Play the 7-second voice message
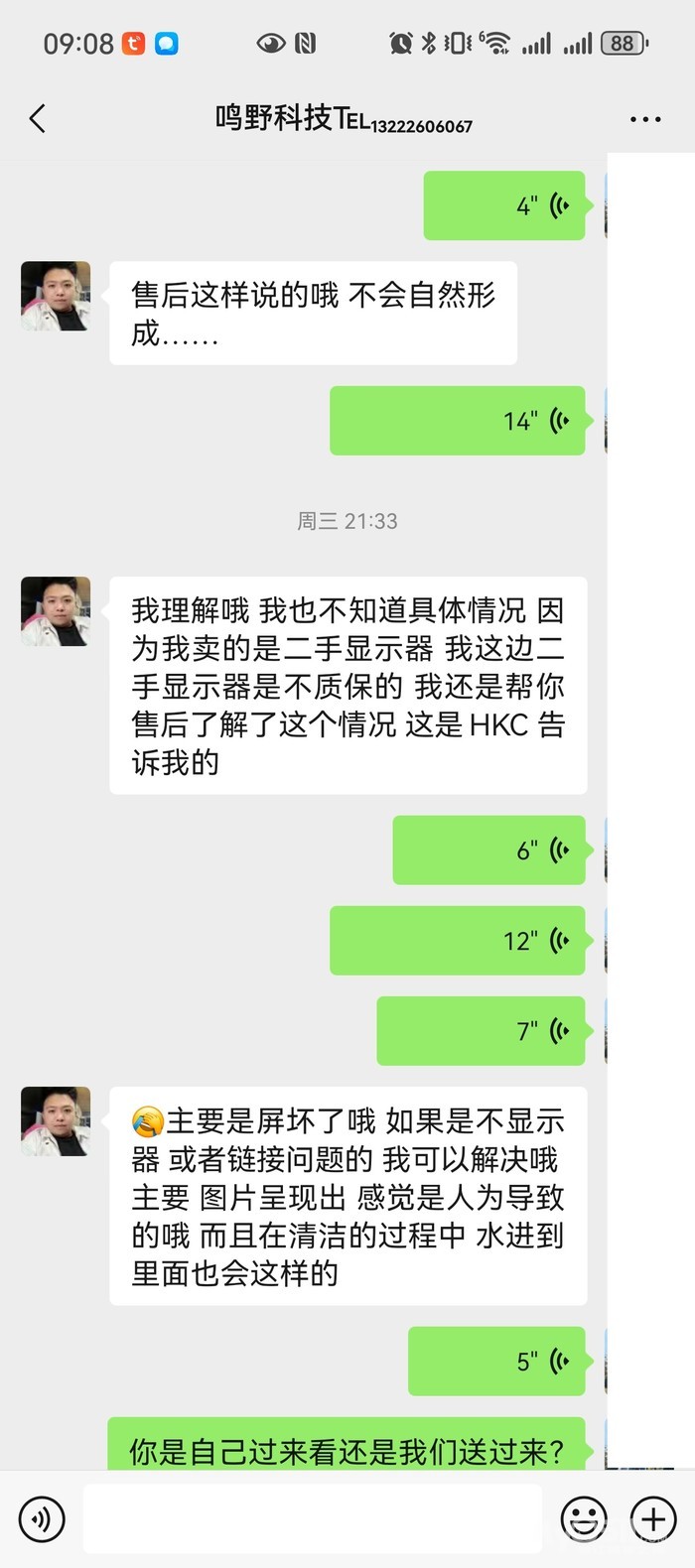Screen dimensions: 695x1568 pyautogui.click(x=482, y=1031)
